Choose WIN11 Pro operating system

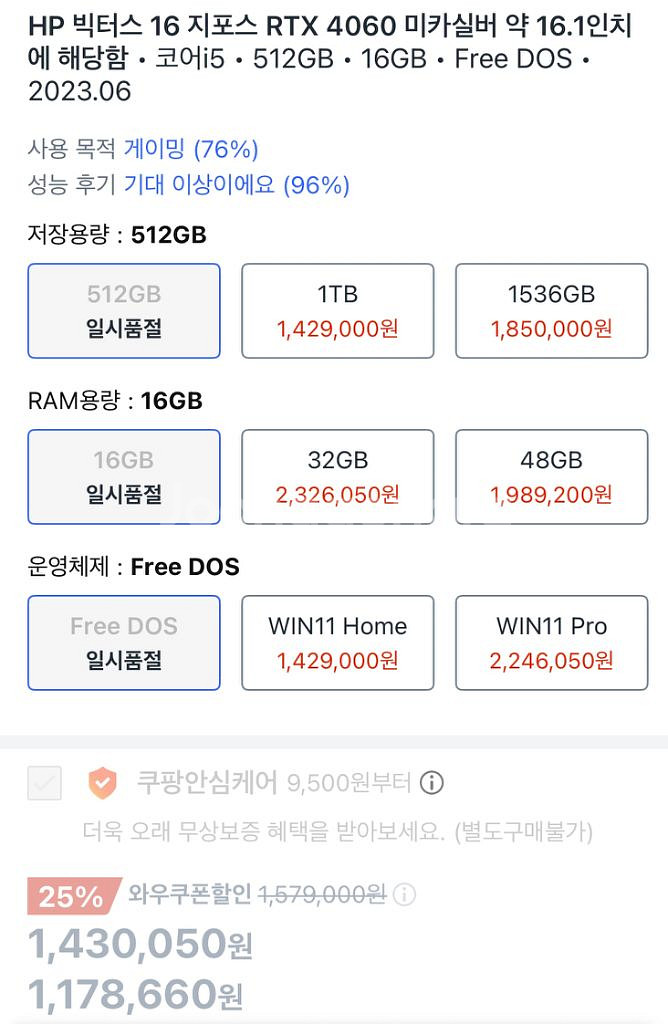point(551,643)
